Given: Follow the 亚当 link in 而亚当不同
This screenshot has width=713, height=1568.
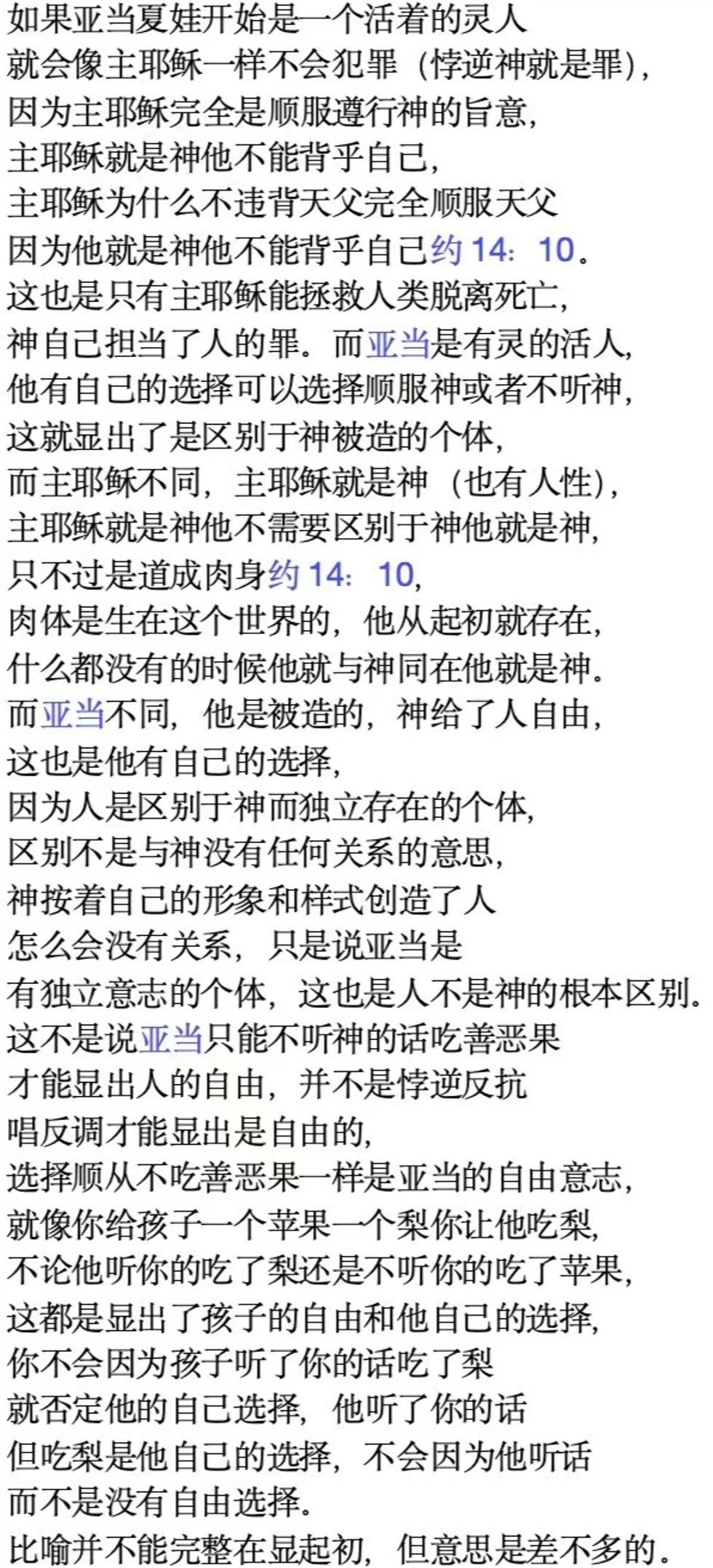Looking at the screenshot, I should 72,714.
